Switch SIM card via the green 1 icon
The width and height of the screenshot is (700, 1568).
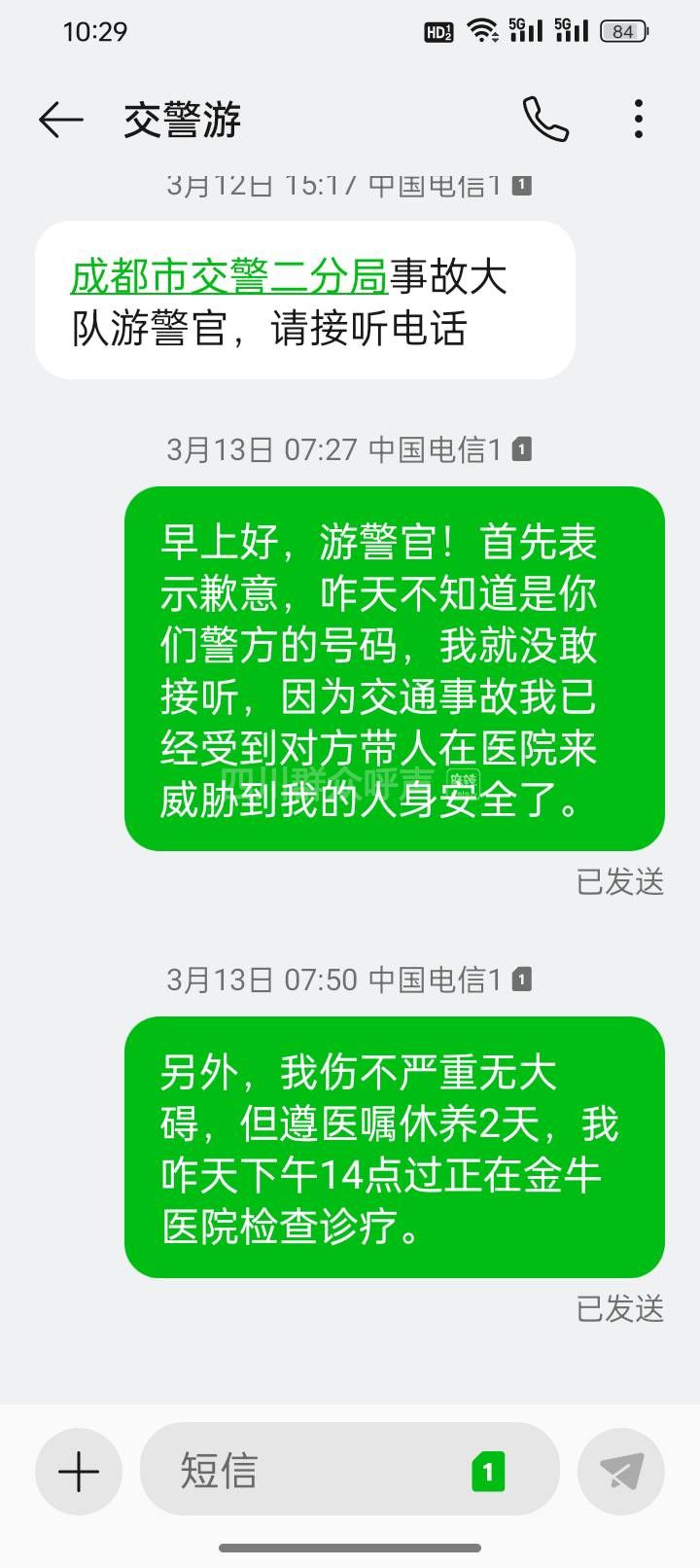pos(488,1471)
